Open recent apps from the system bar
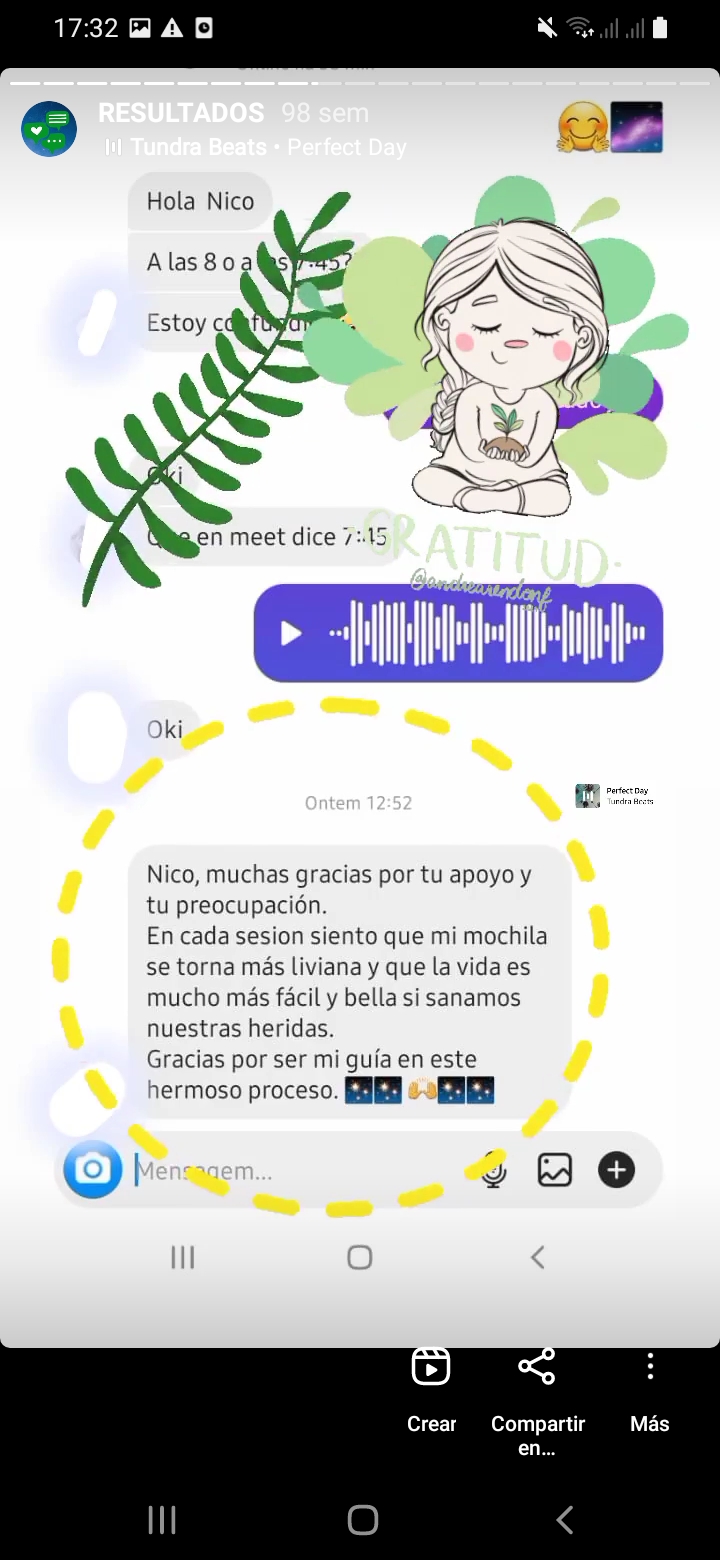 point(162,1520)
